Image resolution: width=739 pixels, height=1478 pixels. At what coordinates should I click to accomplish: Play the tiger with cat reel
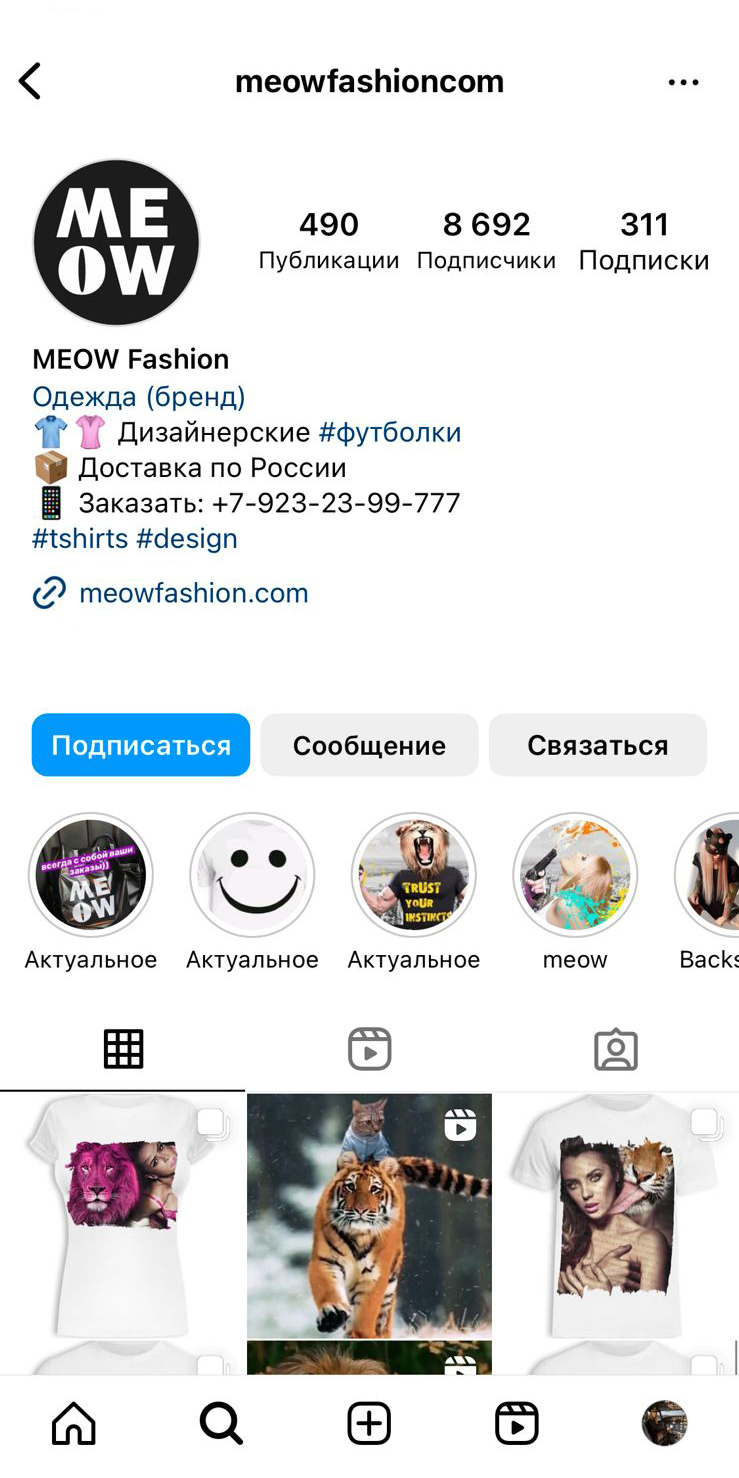[x=369, y=1214]
